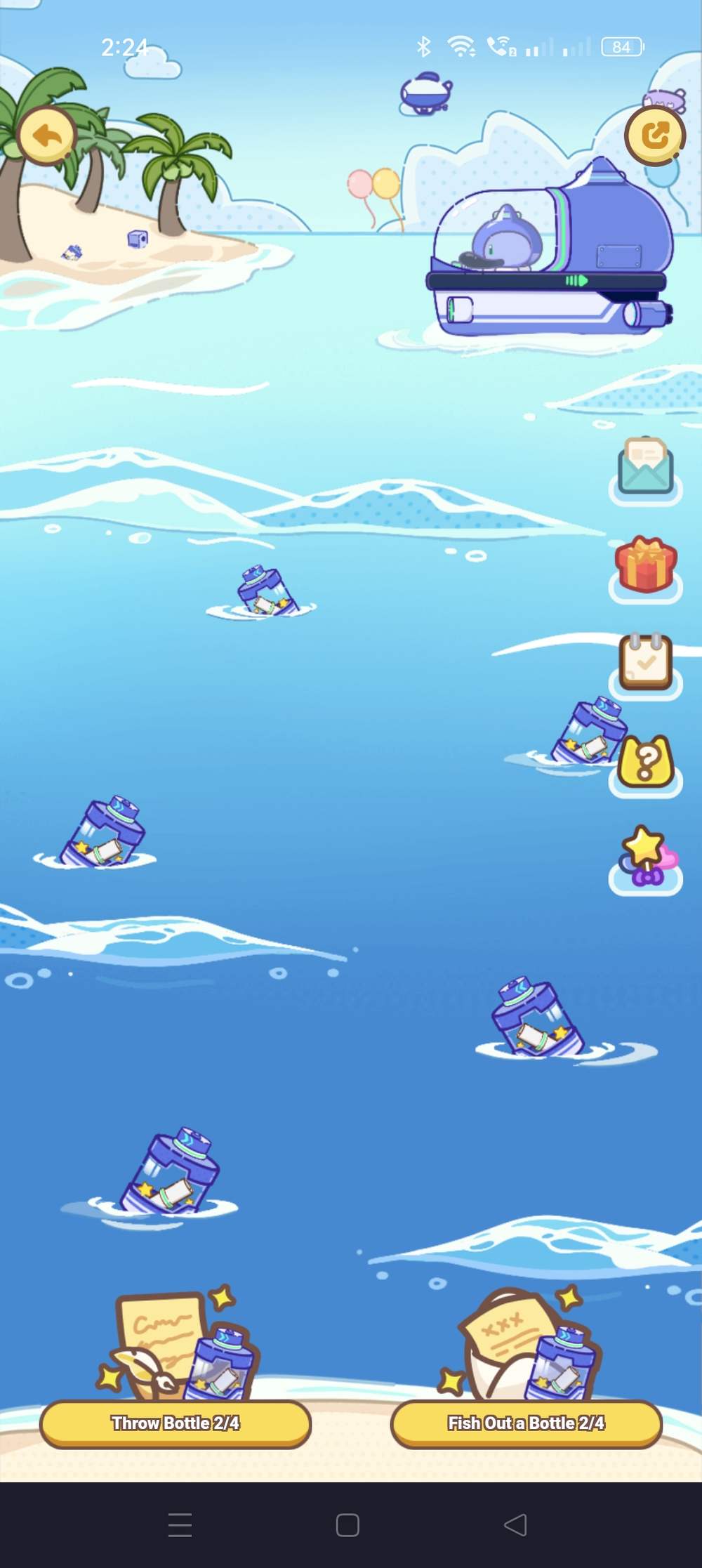Viewport: 702px width, 1568px height.
Task: Open the red gift box
Action: pyautogui.click(x=645, y=566)
